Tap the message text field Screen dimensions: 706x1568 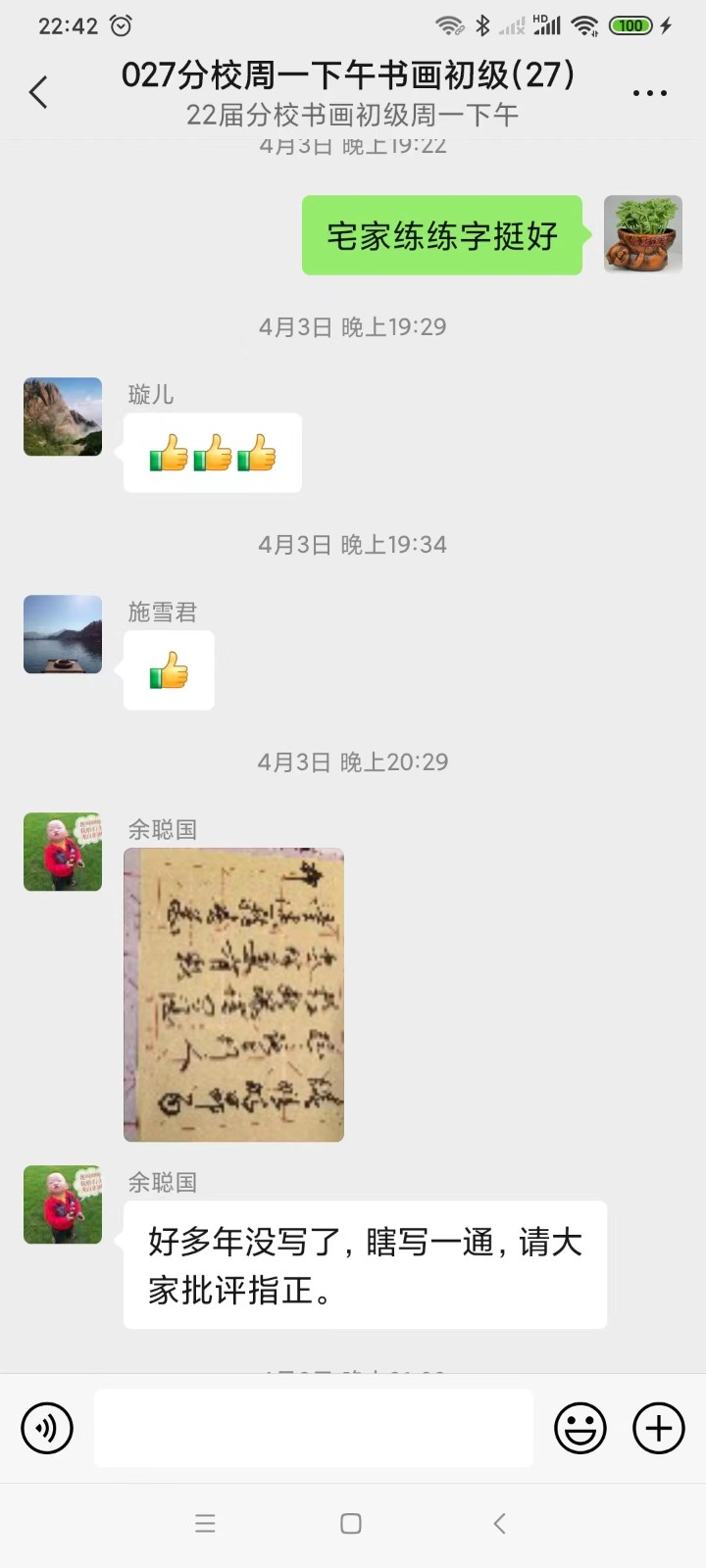coord(314,1428)
